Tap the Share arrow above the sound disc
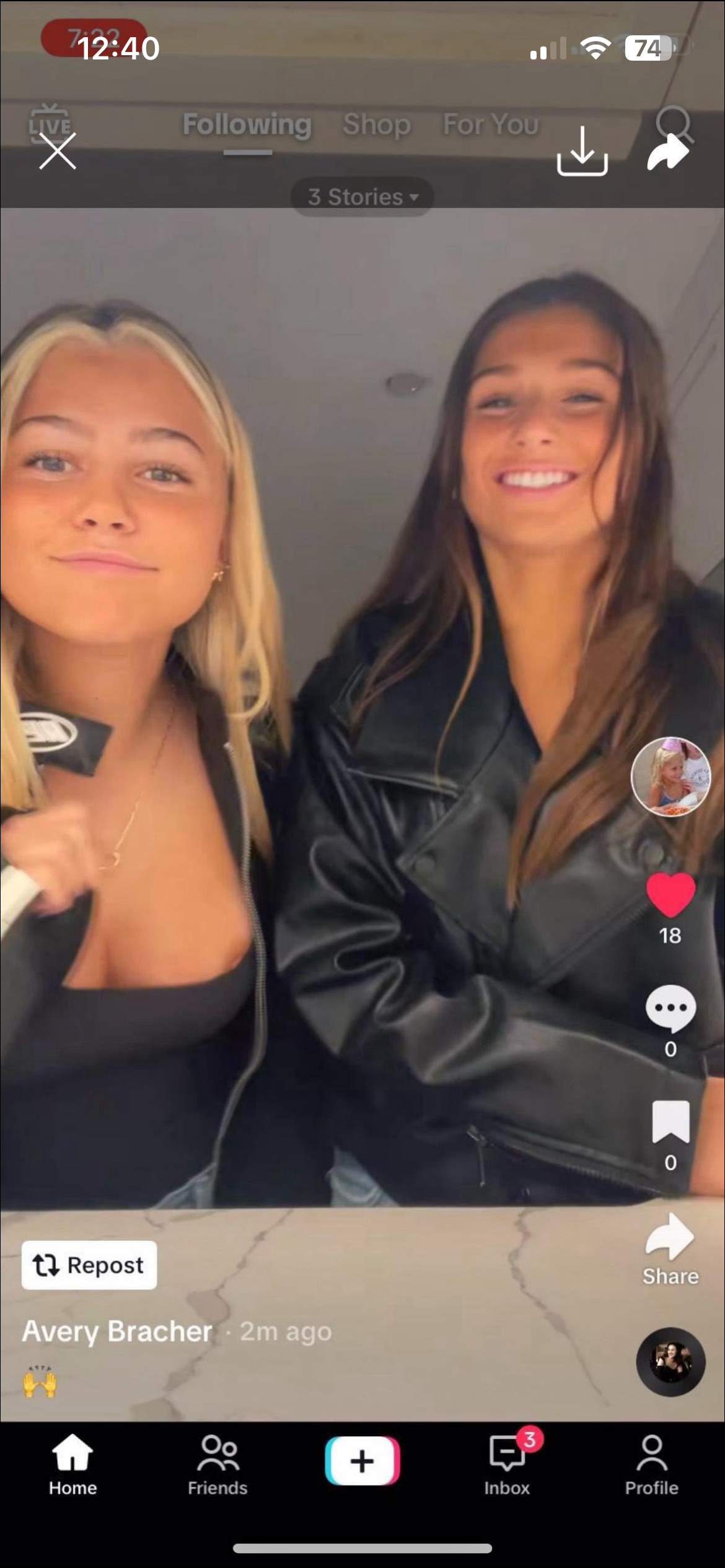 (x=670, y=1239)
